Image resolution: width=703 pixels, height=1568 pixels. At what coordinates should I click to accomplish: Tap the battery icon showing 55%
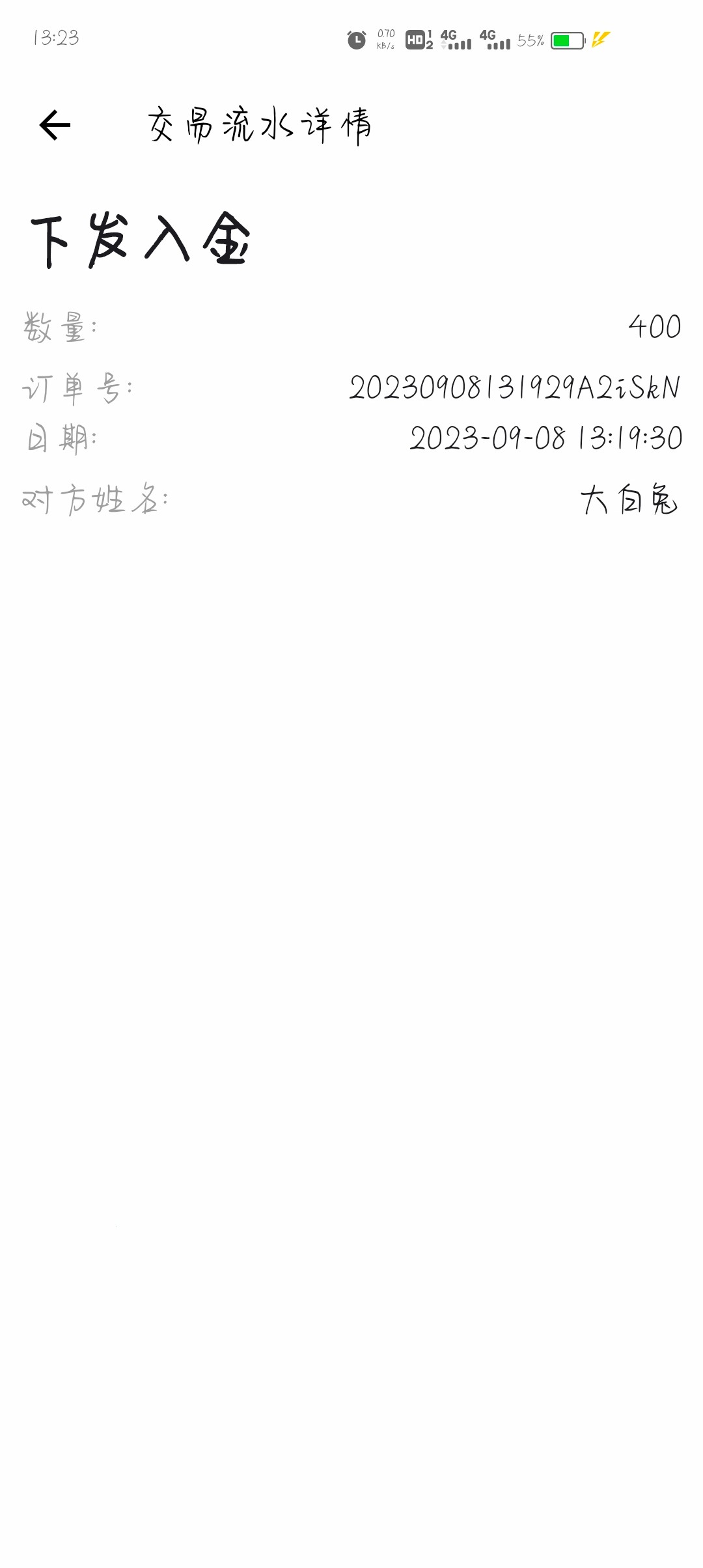[x=568, y=40]
